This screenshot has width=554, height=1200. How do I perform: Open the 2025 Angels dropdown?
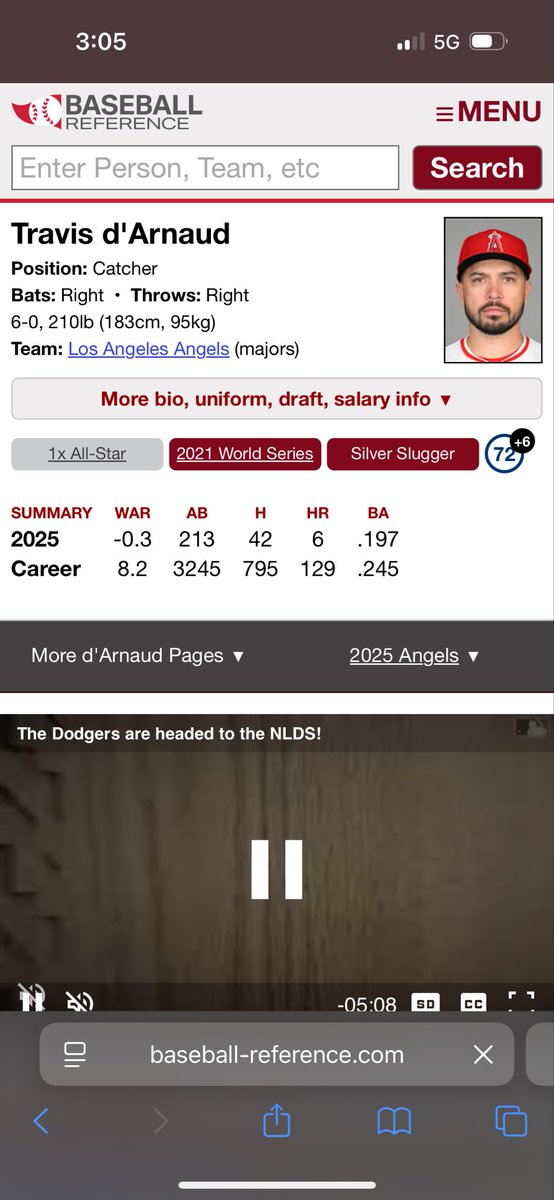tap(414, 656)
